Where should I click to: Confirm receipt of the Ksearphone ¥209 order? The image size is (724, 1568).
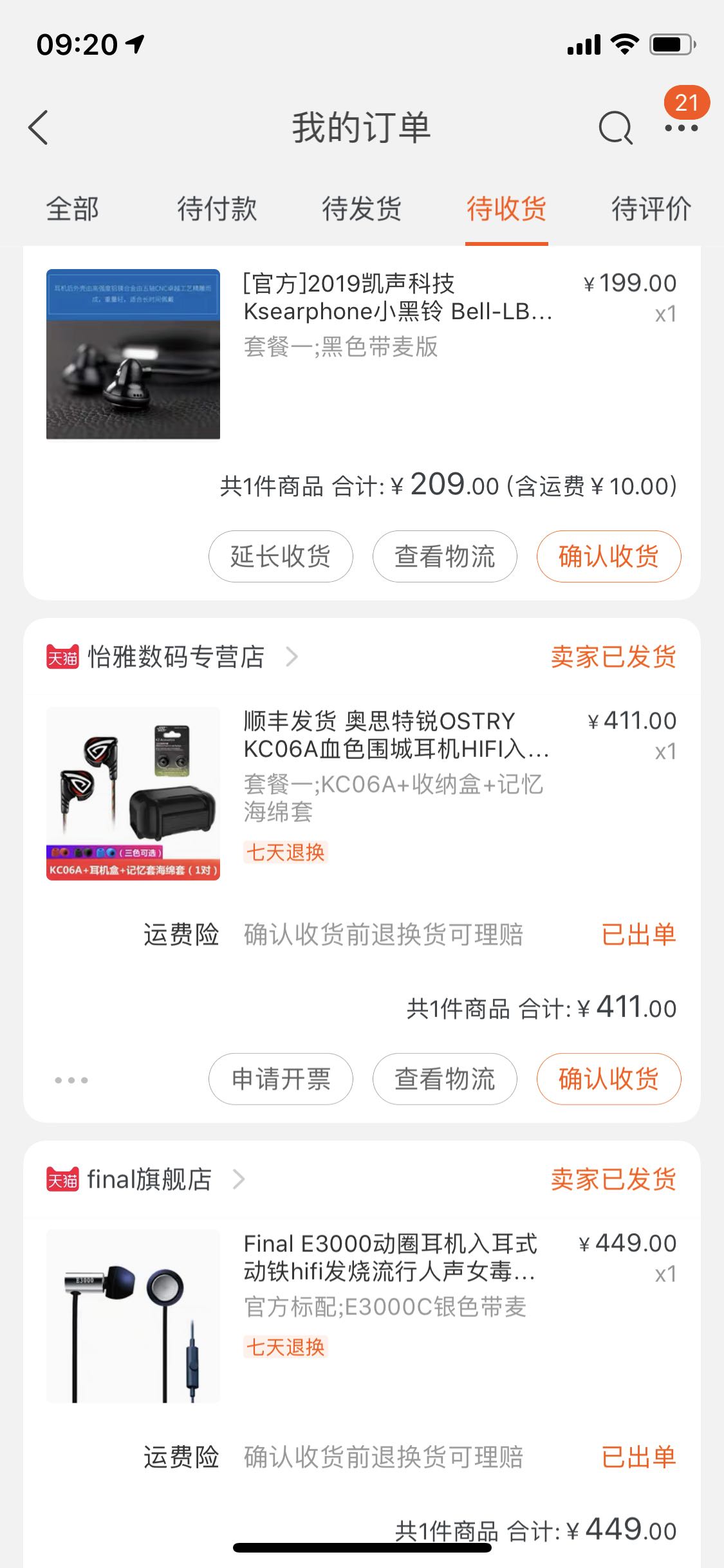point(609,556)
